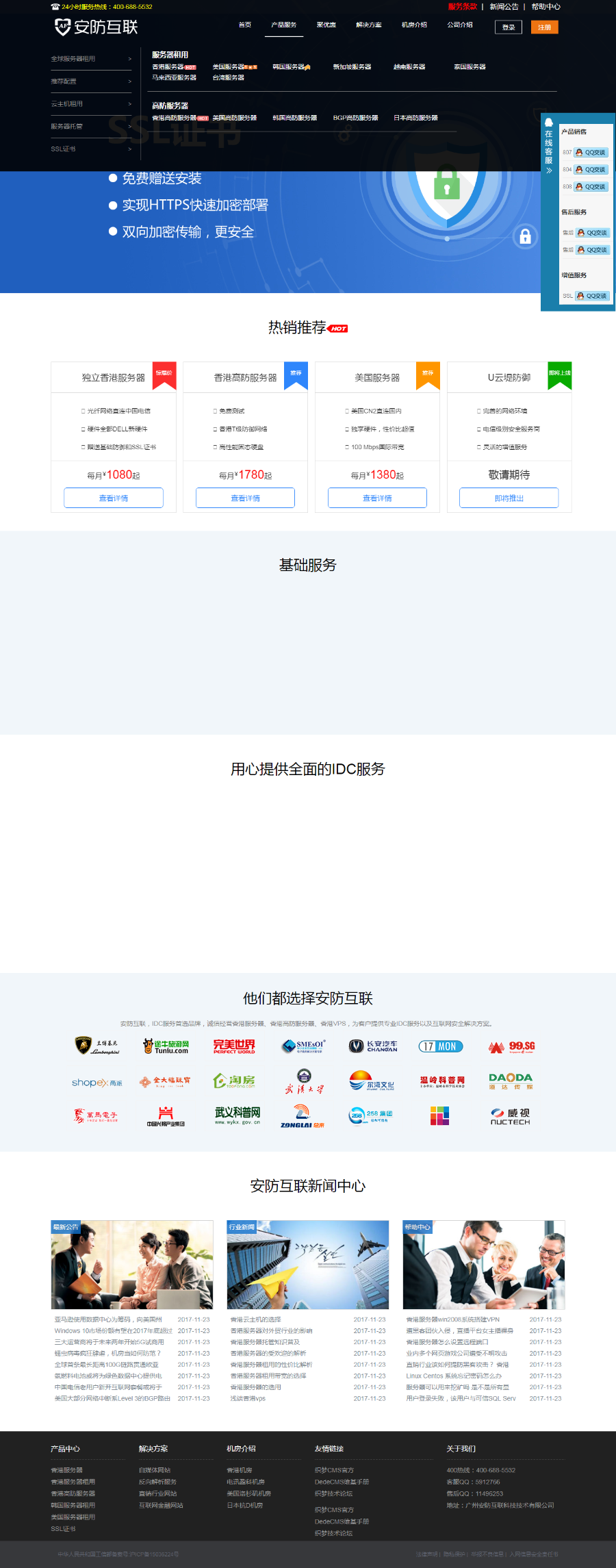616x1568 pixels.
Task: Open the SSL证书 side menu row
Action: click(91, 149)
